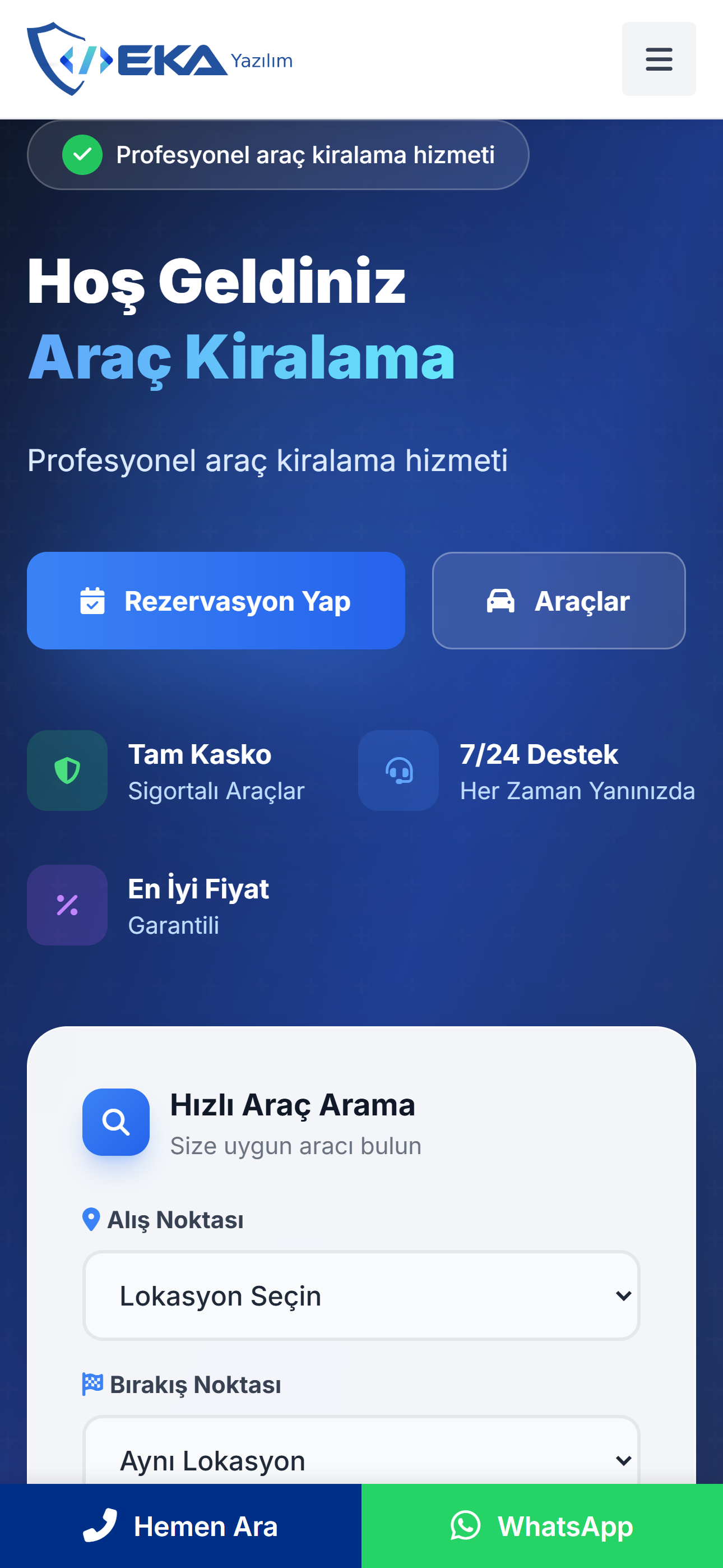Open the hamburger navigation menu

[659, 58]
